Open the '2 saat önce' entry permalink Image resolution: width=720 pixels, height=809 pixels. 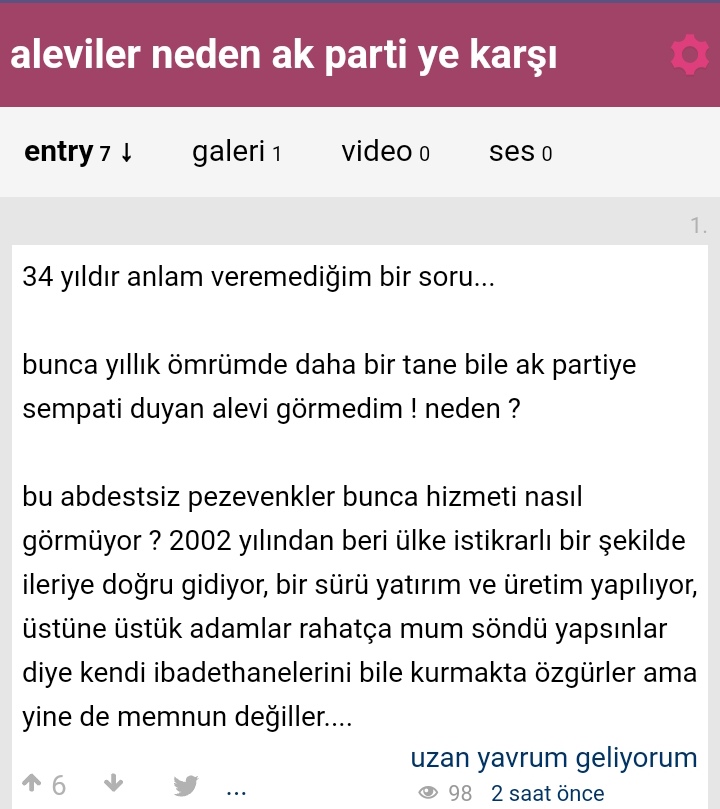click(x=547, y=794)
